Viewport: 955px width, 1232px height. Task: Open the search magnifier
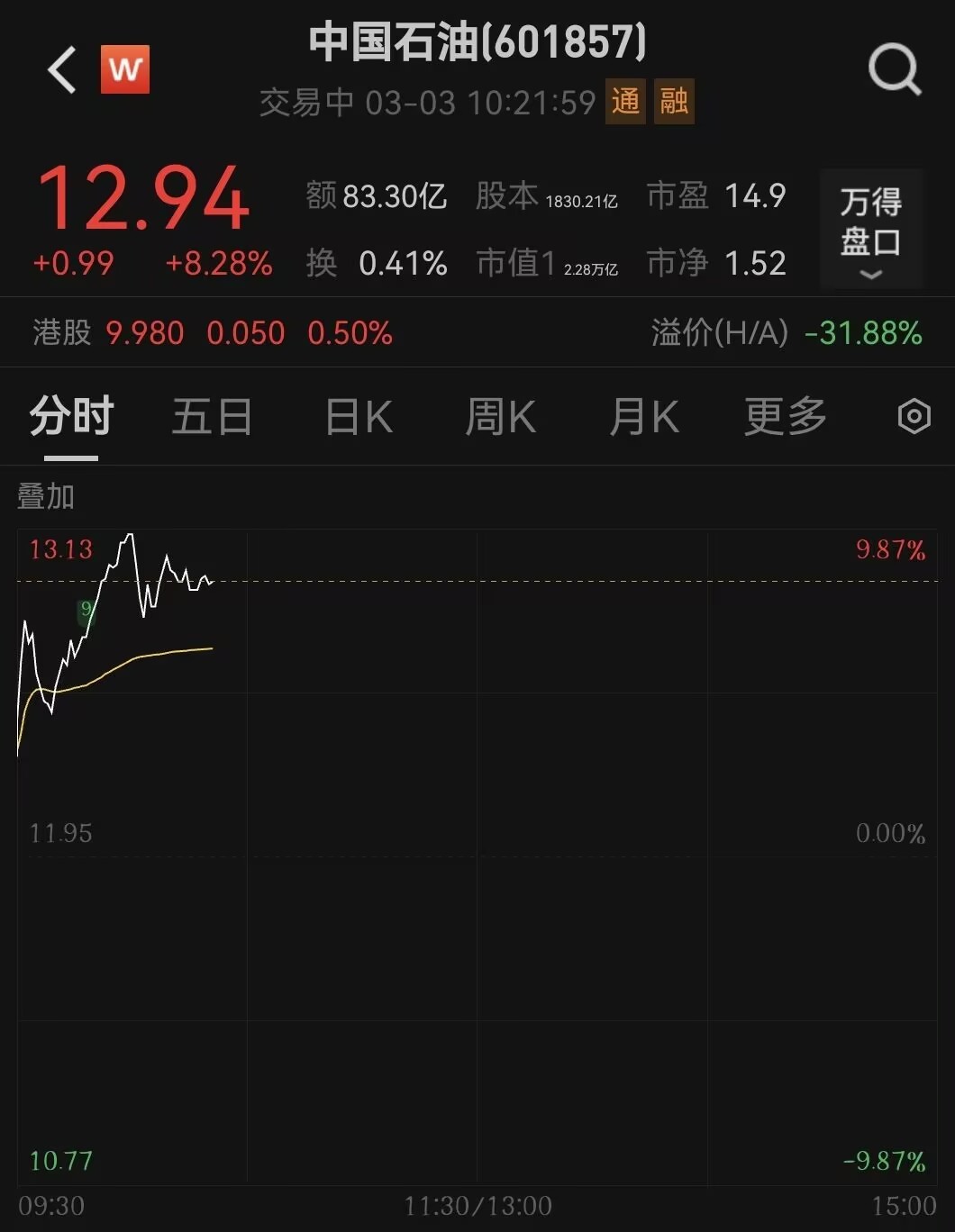click(894, 69)
